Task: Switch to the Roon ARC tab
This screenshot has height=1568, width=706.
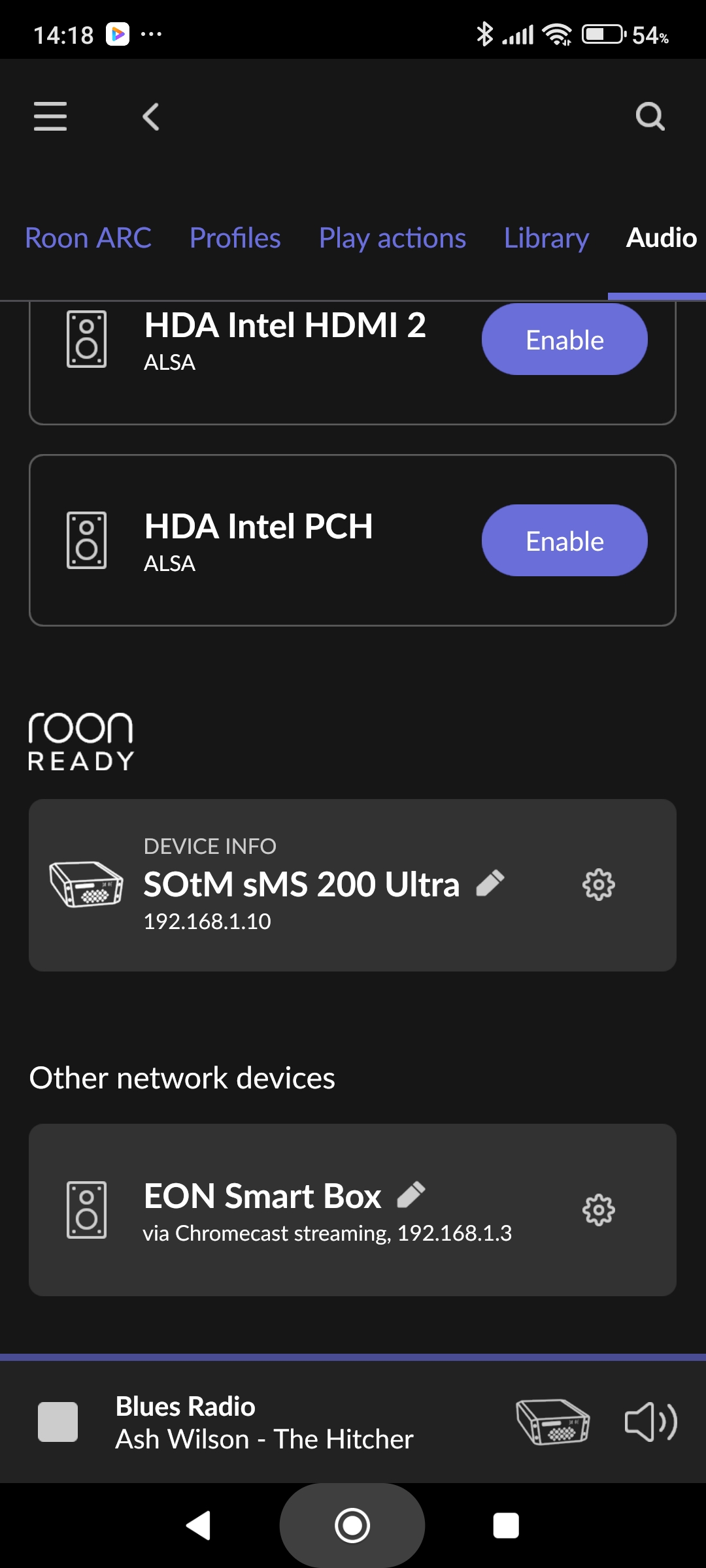Action: (x=88, y=238)
